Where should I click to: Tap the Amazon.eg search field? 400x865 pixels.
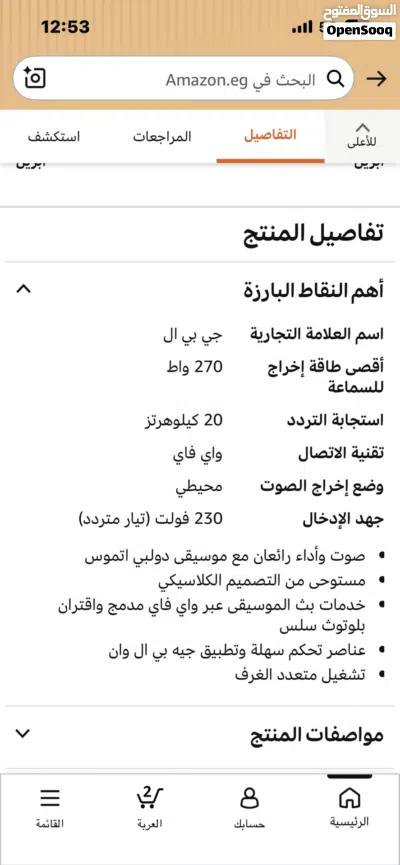pyautogui.click(x=183, y=79)
